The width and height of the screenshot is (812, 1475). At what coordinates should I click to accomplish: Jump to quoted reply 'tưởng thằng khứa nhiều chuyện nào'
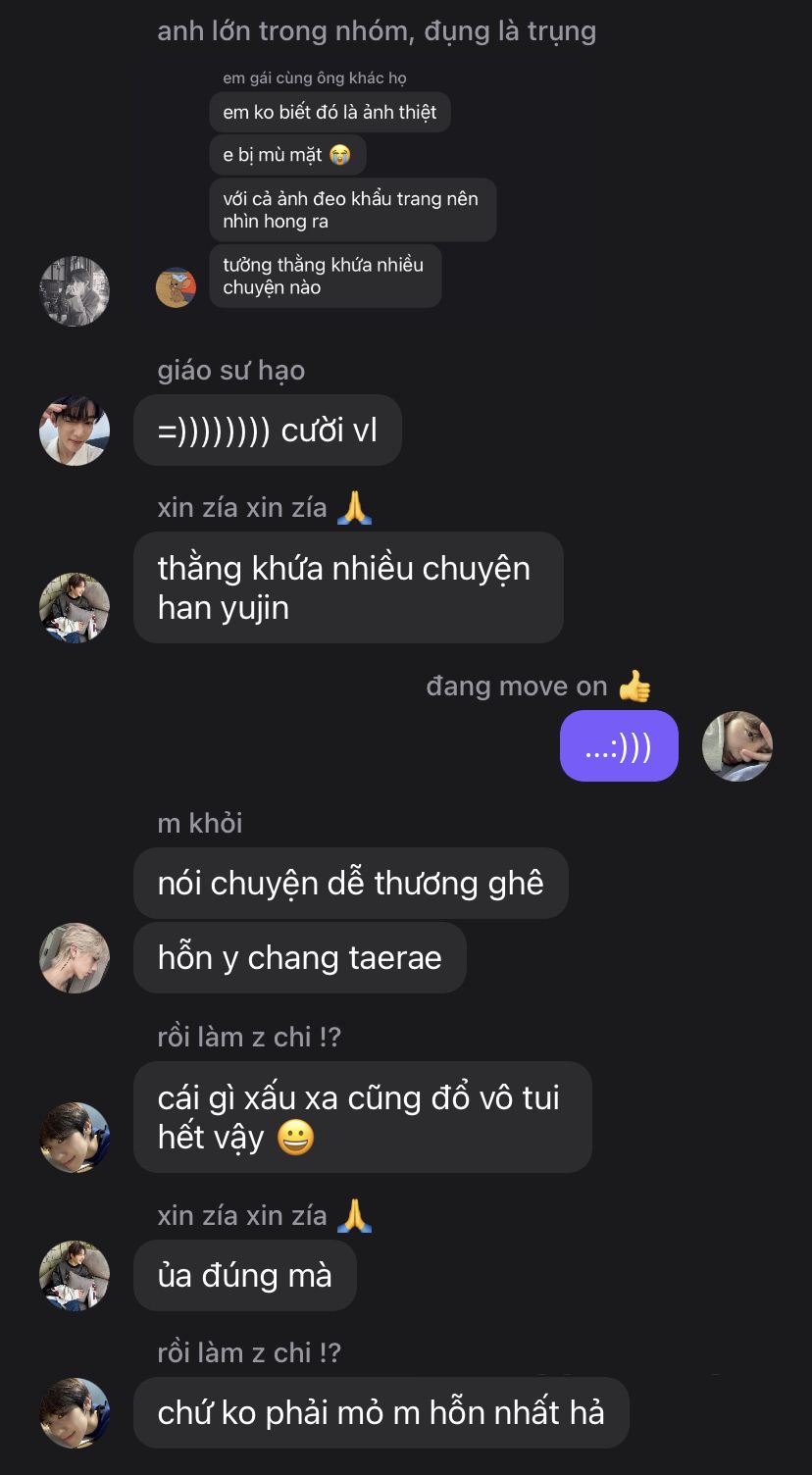pyautogui.click(x=325, y=276)
